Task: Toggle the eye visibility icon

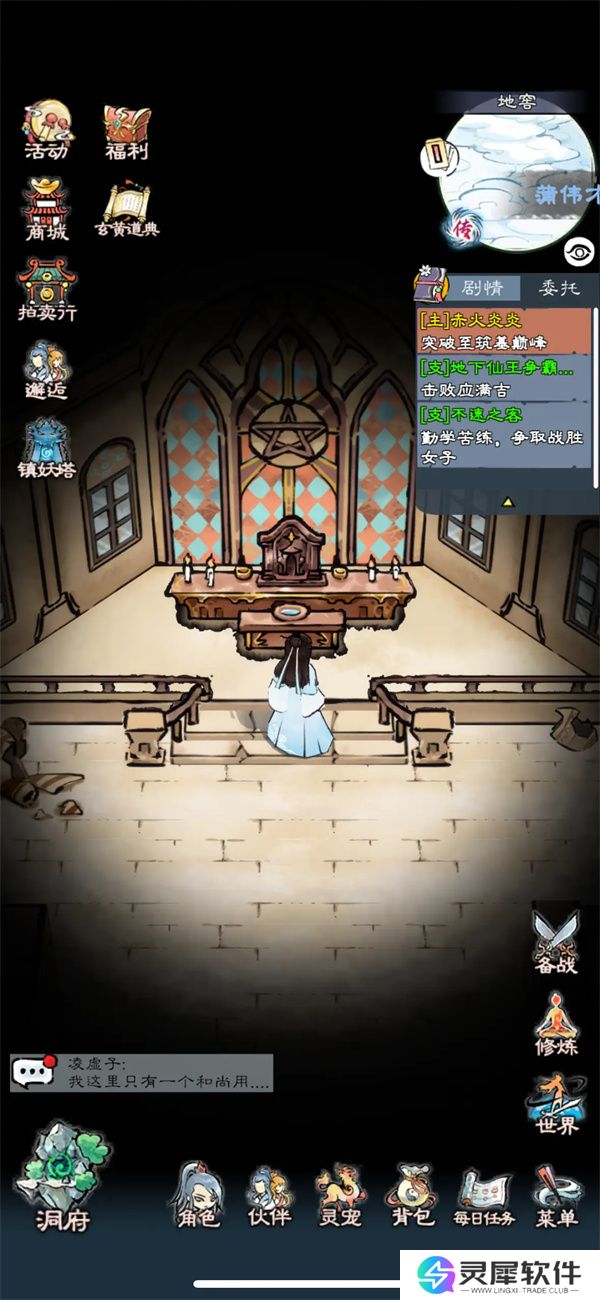Action: 578,250
